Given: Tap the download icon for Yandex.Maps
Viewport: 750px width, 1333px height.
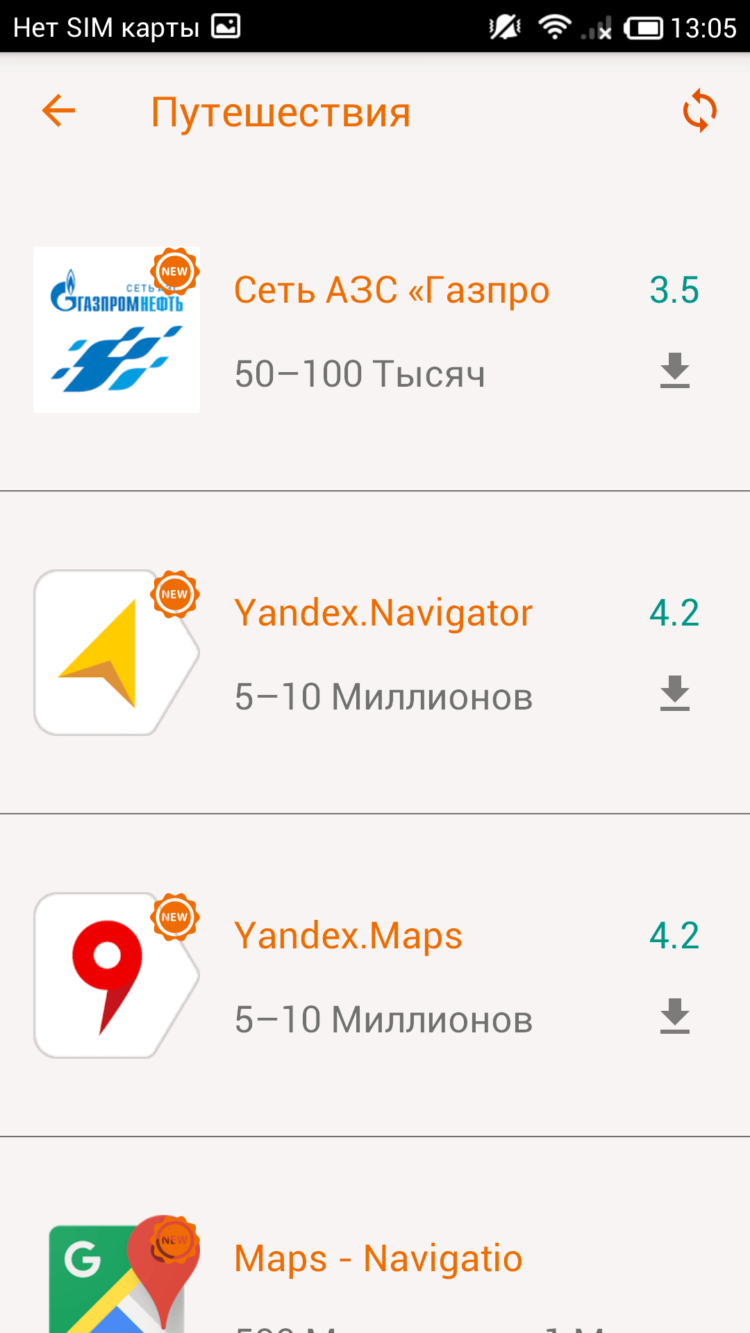Looking at the screenshot, I should pos(675,1017).
